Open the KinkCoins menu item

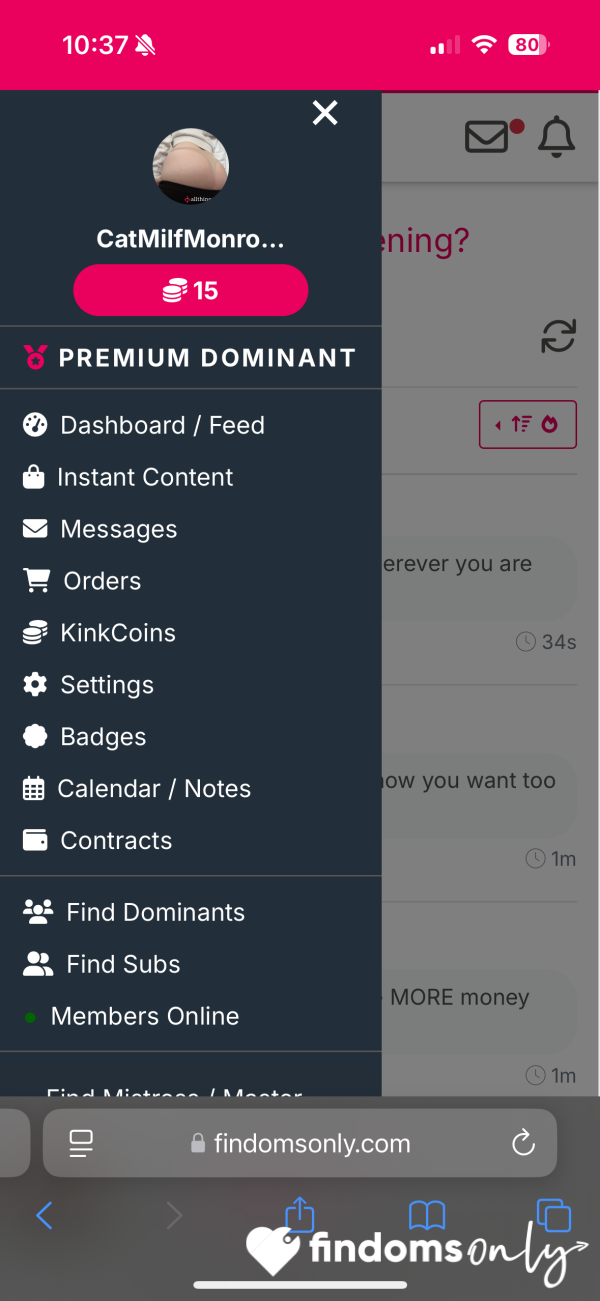point(99,633)
